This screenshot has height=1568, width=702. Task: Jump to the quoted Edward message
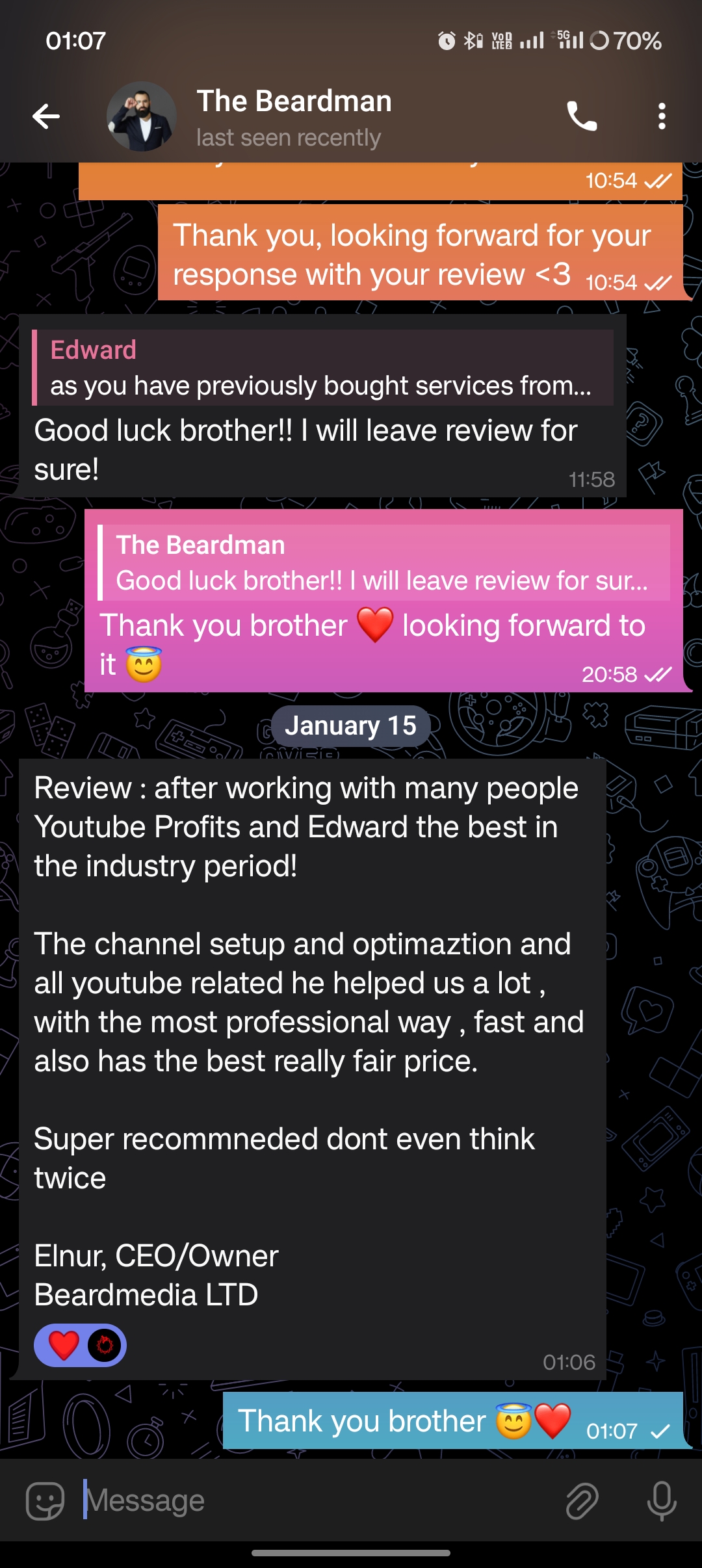coord(323,368)
